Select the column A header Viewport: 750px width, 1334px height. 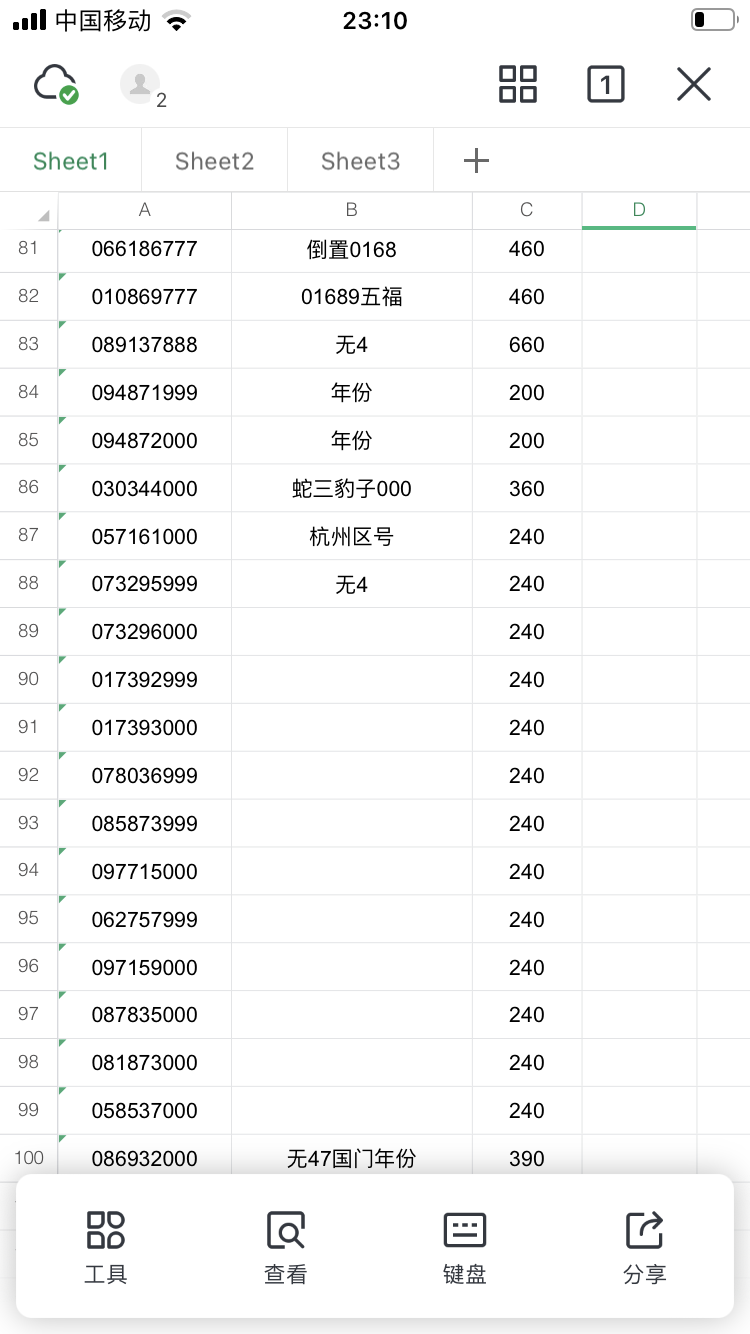pos(145,210)
